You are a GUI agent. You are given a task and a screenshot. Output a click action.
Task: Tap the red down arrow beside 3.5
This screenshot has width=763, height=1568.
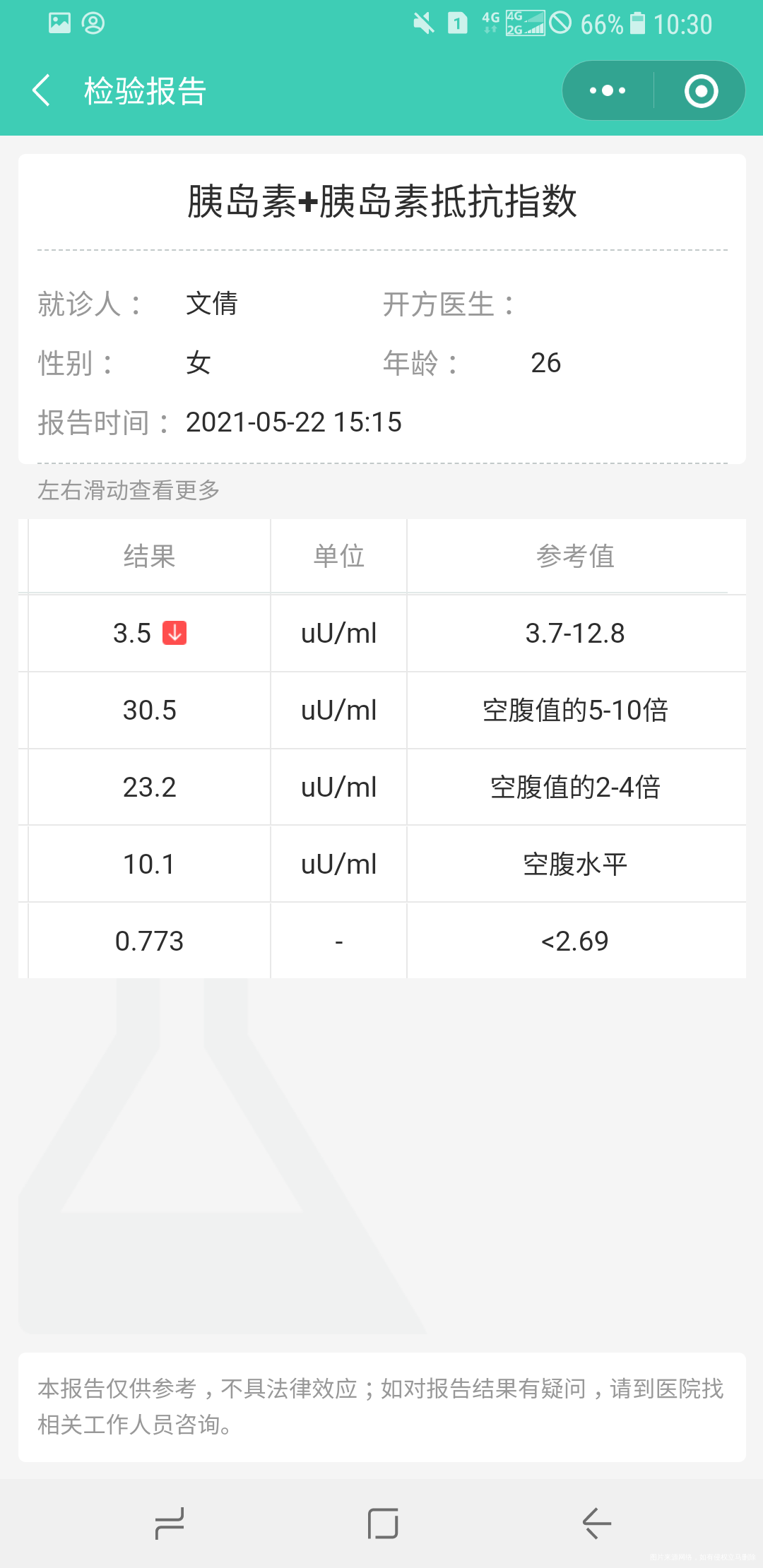tap(173, 633)
